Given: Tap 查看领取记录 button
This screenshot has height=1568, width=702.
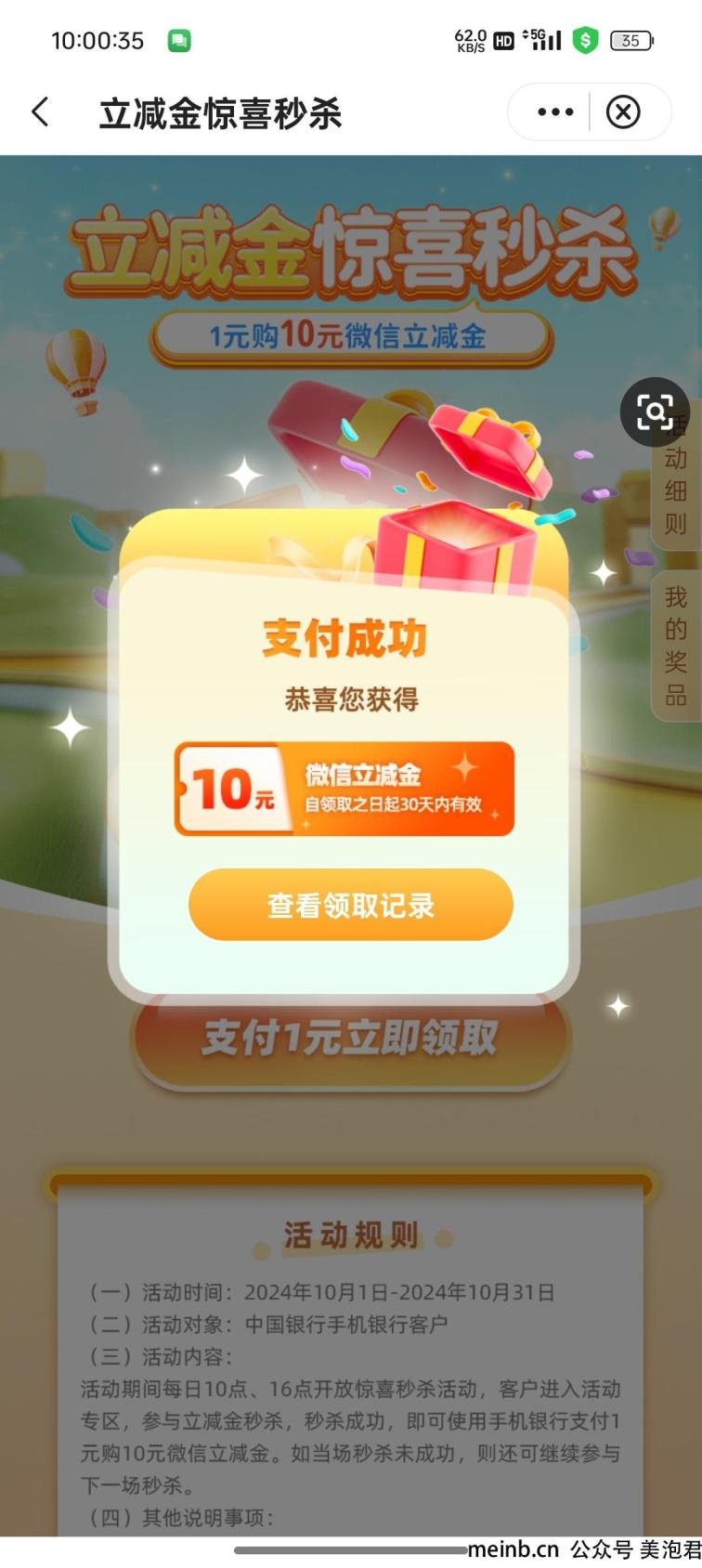Looking at the screenshot, I should [351, 905].
